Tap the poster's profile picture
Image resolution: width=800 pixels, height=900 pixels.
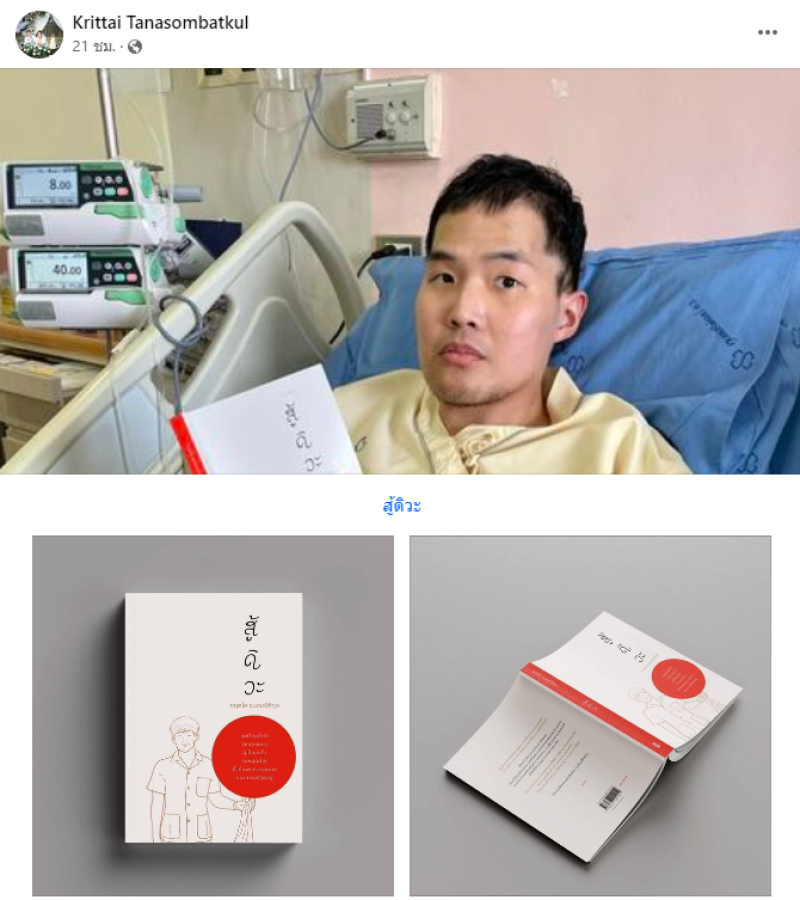[x=40, y=34]
